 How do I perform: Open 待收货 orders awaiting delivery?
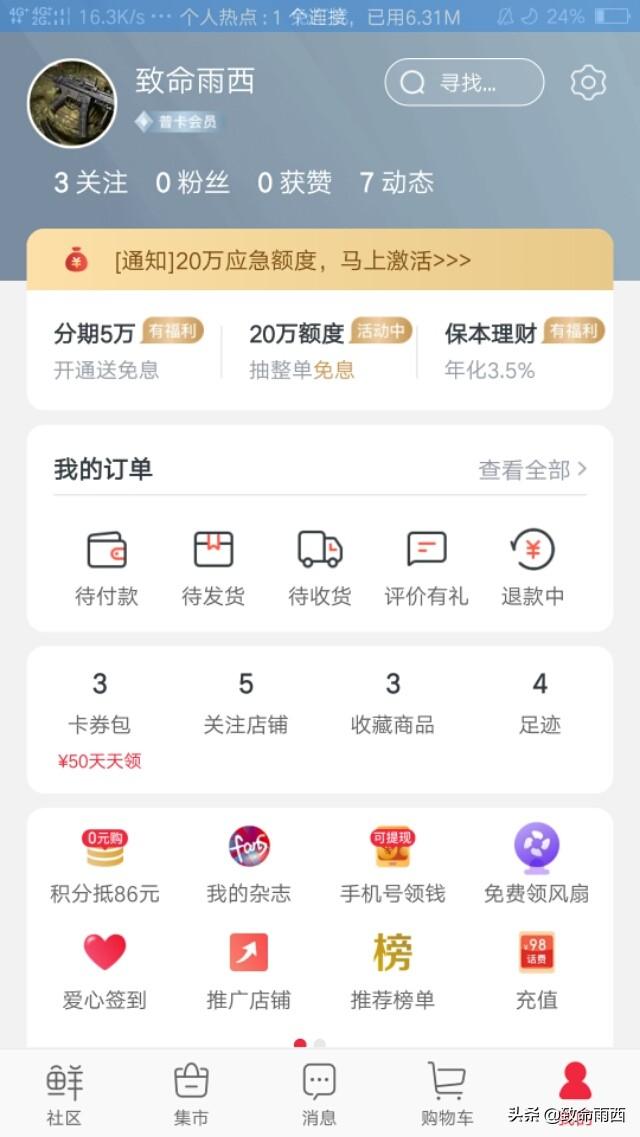pos(320,567)
